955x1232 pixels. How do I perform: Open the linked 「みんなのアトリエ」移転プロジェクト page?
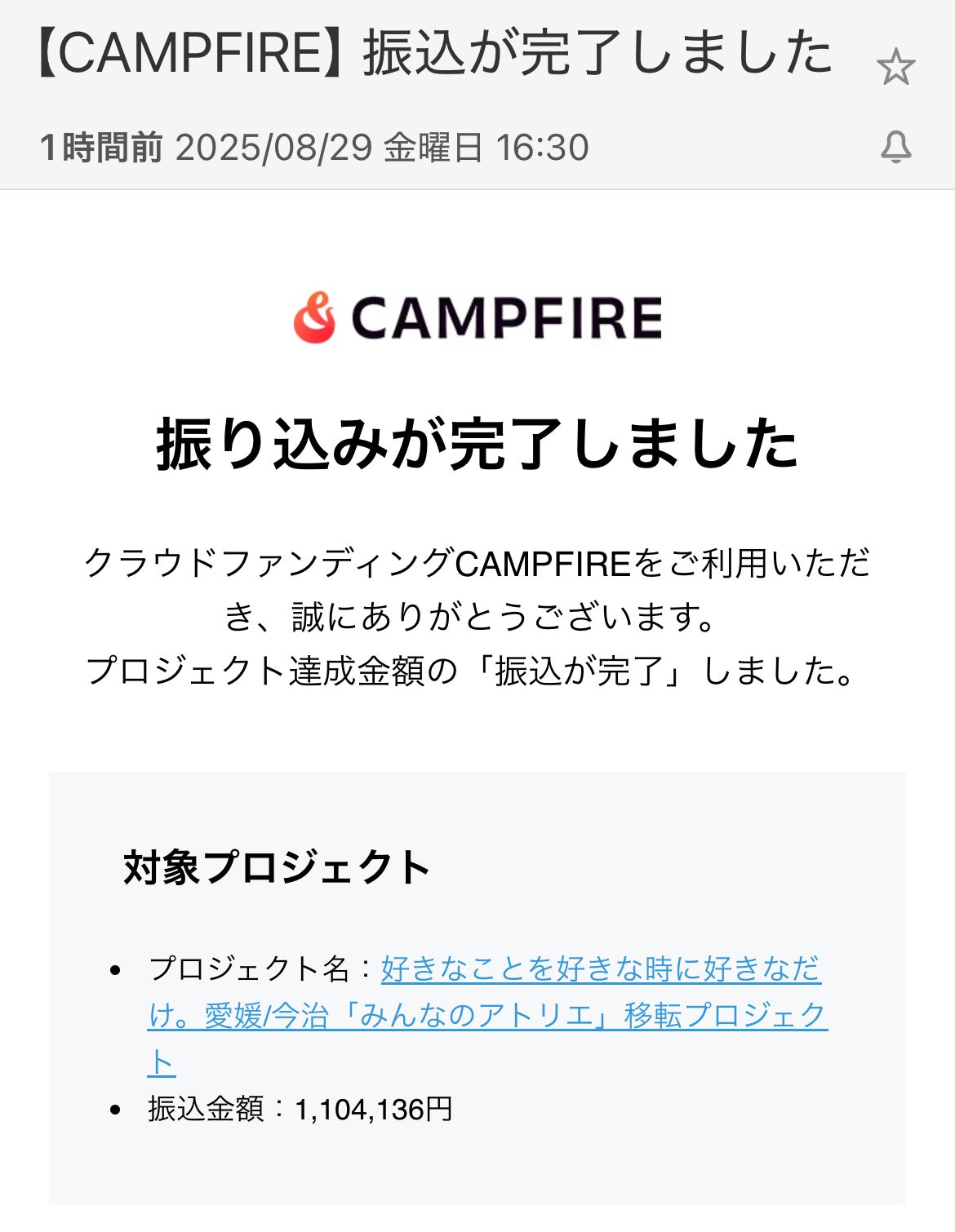[487, 1015]
